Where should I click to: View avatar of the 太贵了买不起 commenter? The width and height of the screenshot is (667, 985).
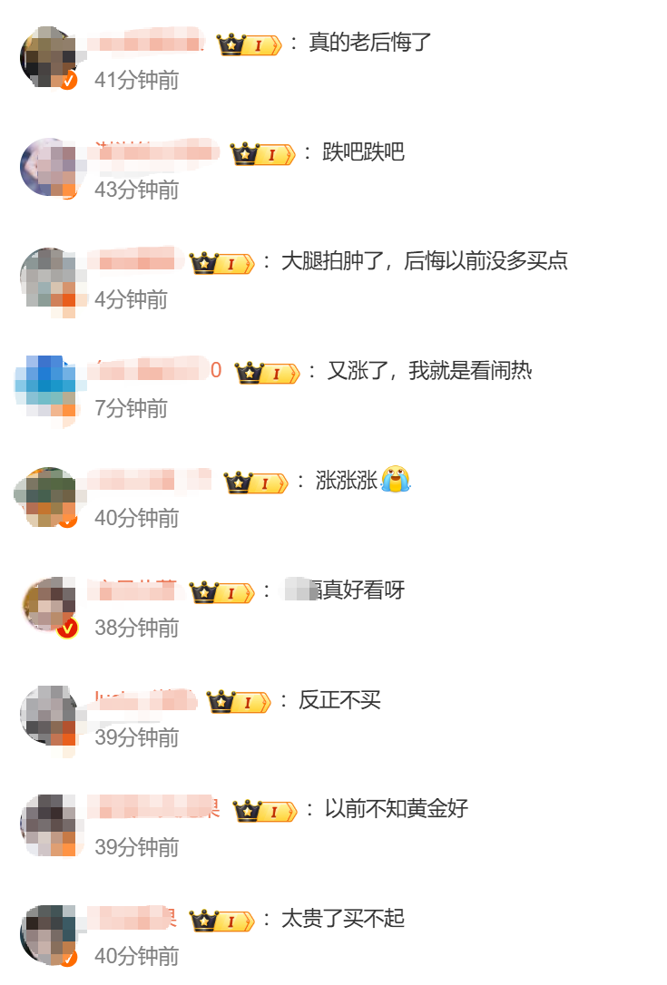coord(48,934)
